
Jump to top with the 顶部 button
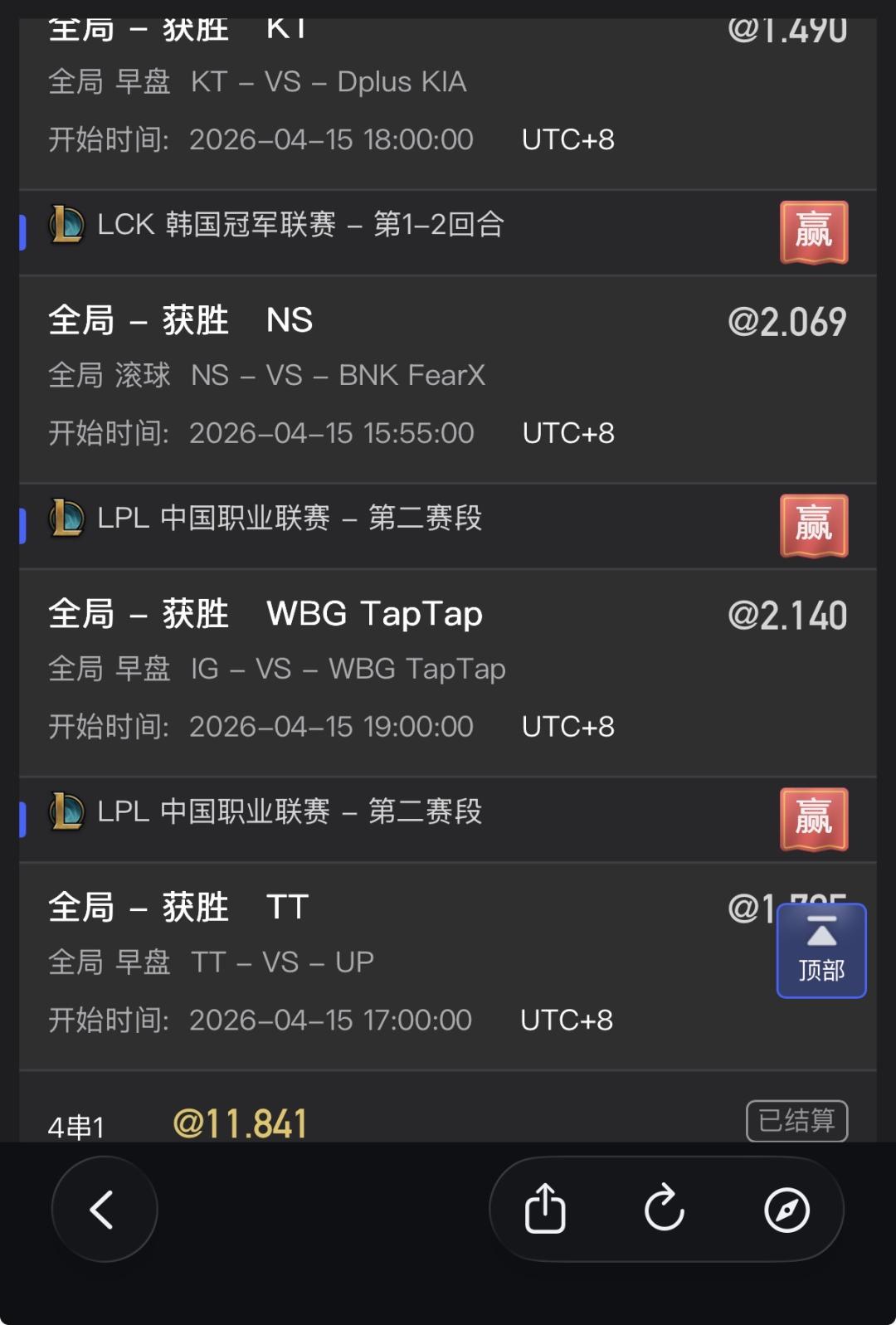point(821,950)
